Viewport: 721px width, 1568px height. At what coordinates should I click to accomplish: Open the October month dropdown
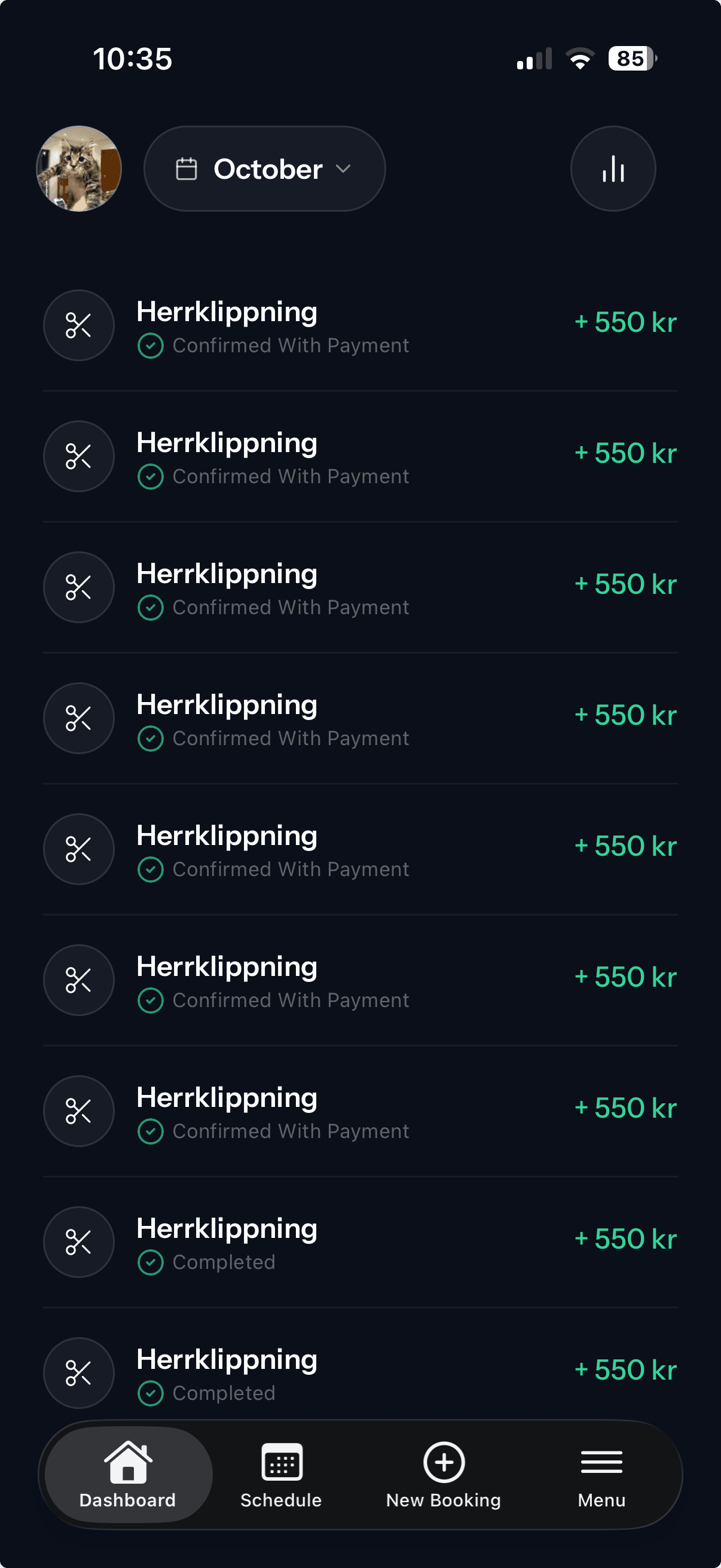(264, 169)
